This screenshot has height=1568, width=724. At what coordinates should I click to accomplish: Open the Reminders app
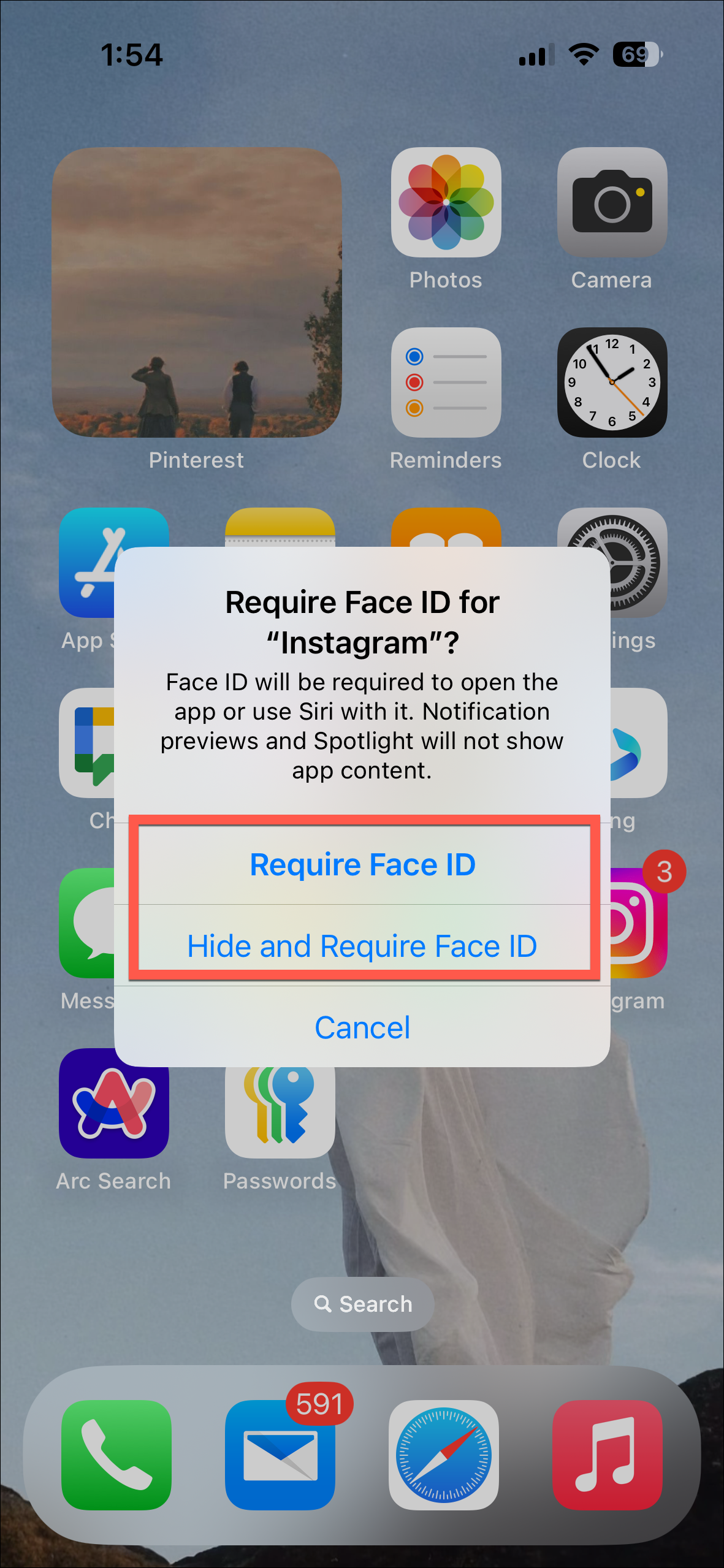click(446, 382)
